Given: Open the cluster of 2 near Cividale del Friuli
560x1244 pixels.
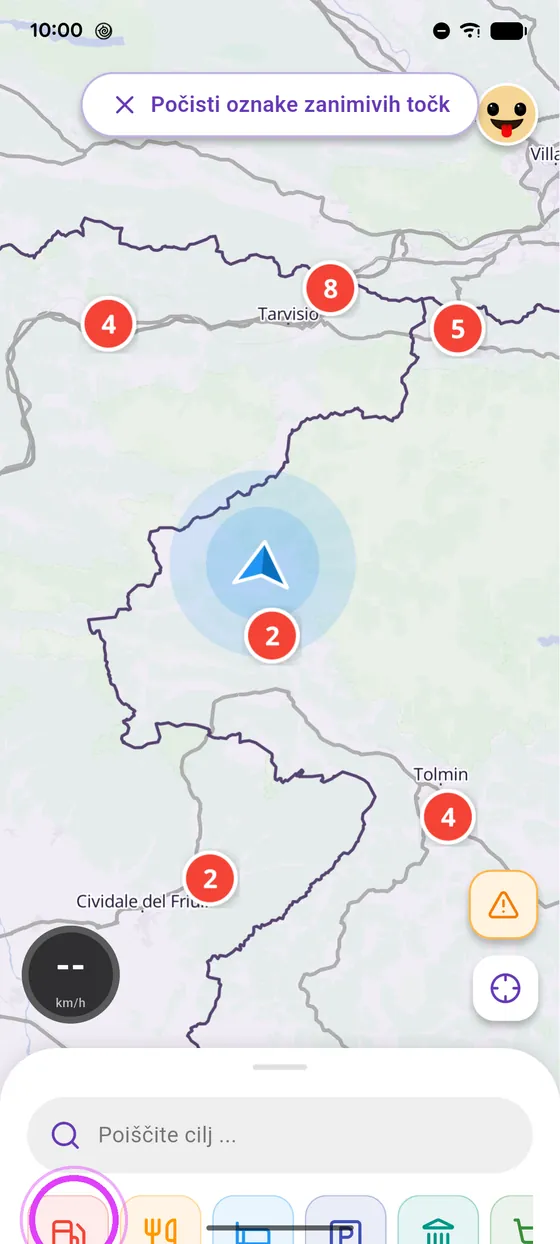Looking at the screenshot, I should point(210,878).
